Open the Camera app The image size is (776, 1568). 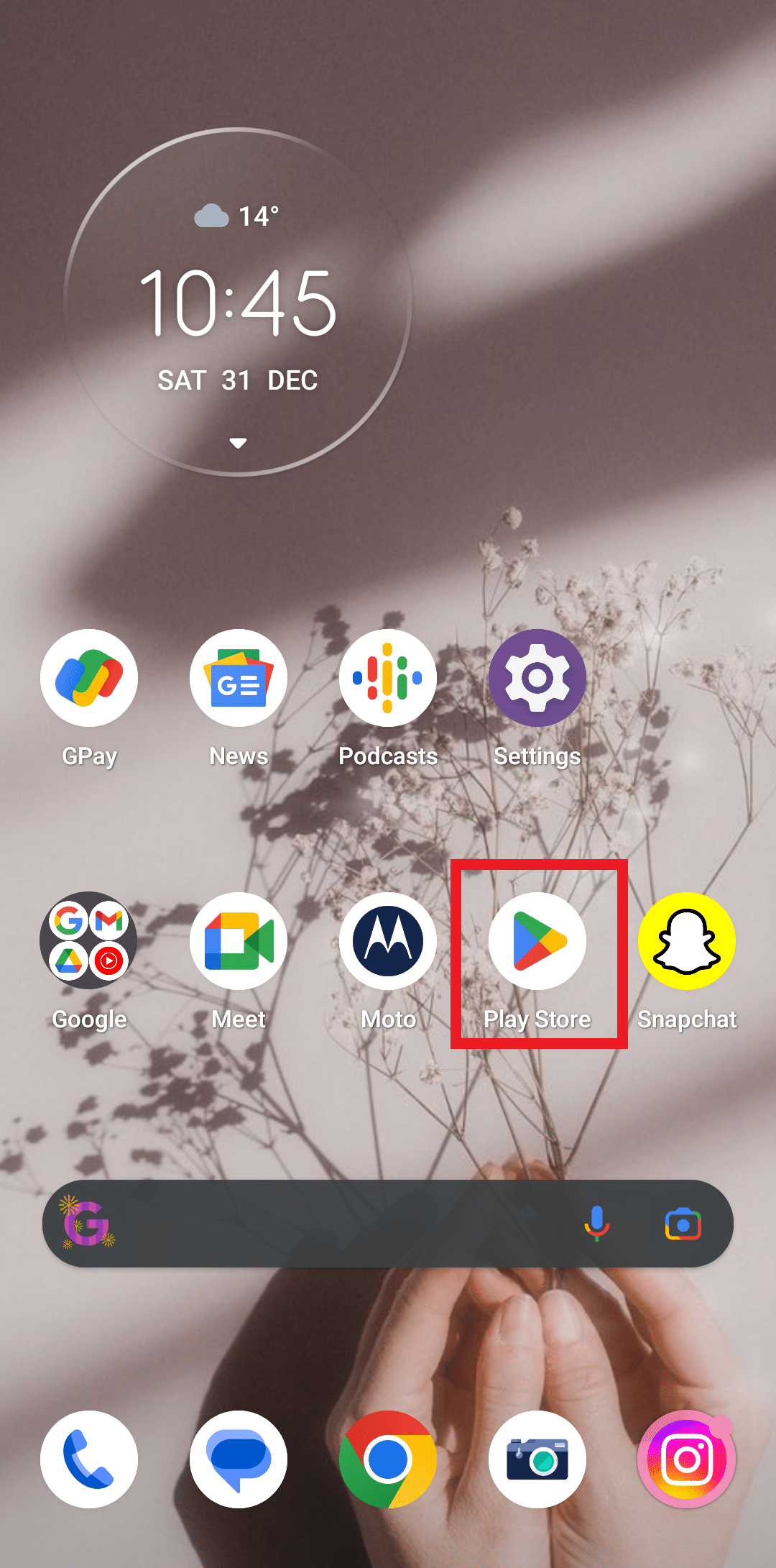[x=537, y=1459]
